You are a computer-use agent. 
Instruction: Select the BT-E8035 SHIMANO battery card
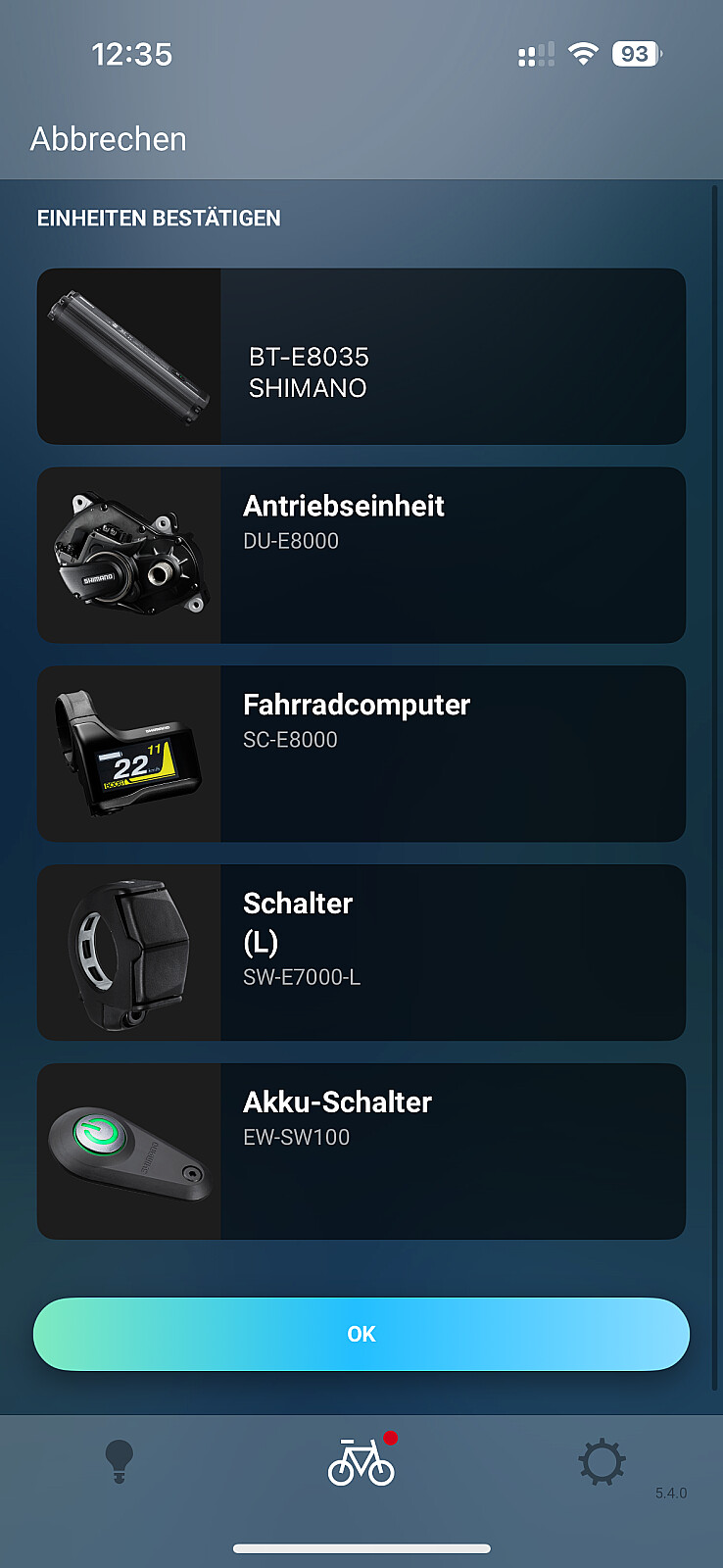tap(361, 357)
